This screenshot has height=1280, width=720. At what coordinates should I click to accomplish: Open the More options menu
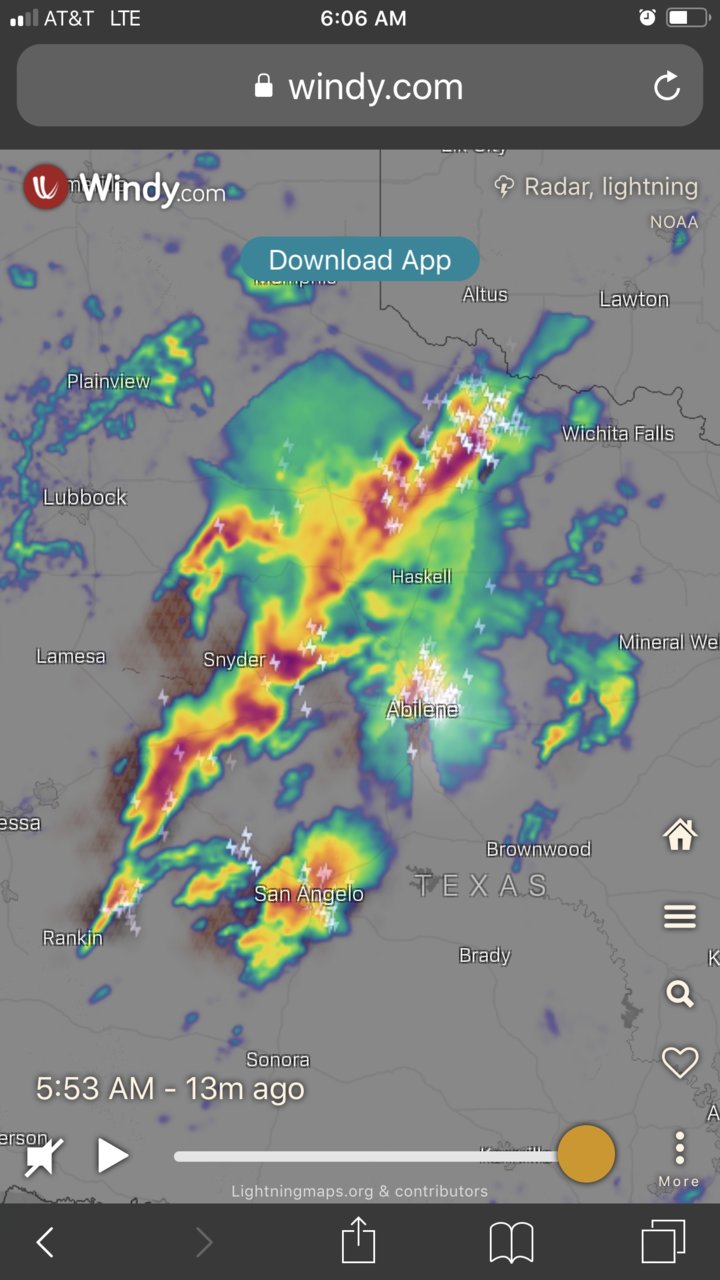point(679,1158)
